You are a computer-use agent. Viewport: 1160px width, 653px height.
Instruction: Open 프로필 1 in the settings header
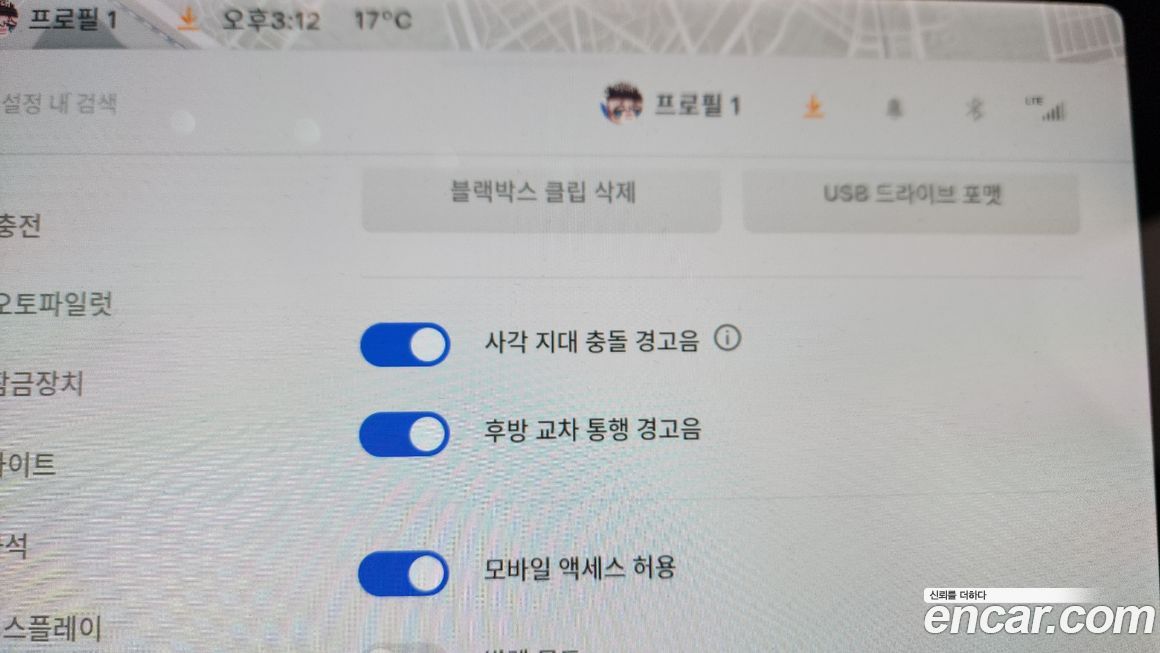(672, 105)
